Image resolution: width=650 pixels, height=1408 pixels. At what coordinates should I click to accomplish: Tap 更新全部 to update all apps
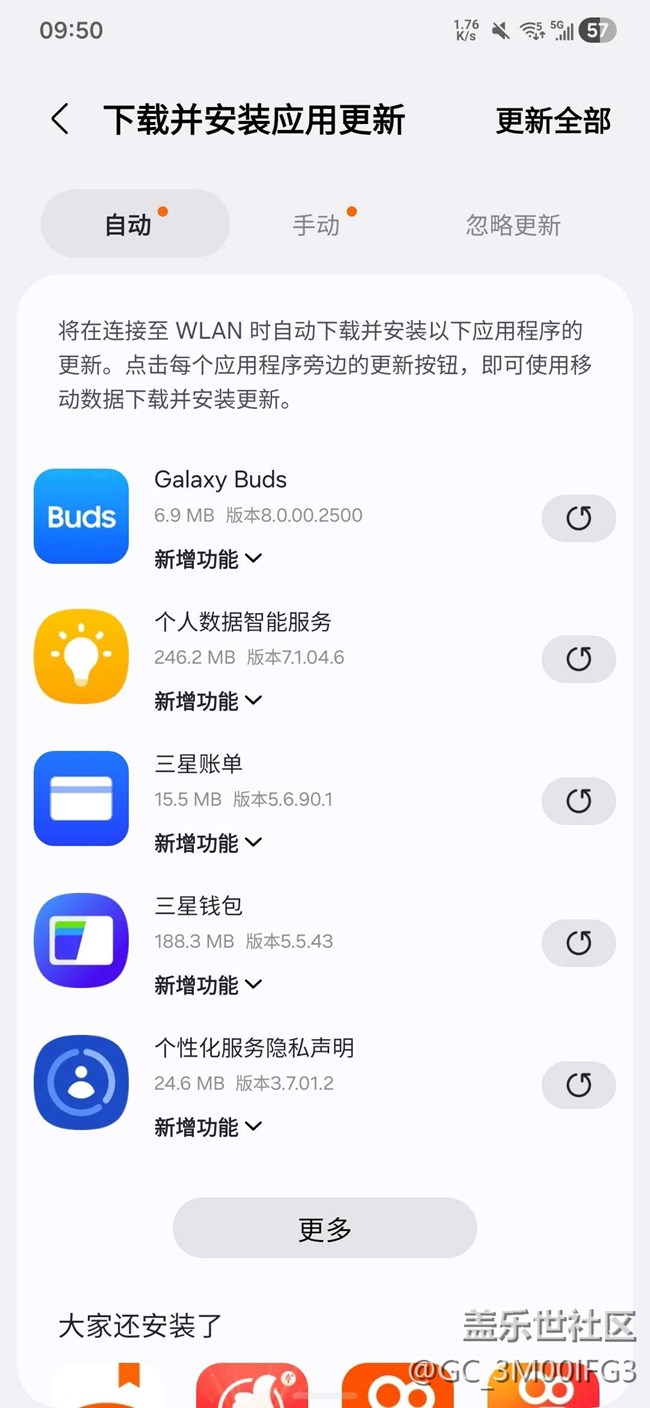point(553,121)
